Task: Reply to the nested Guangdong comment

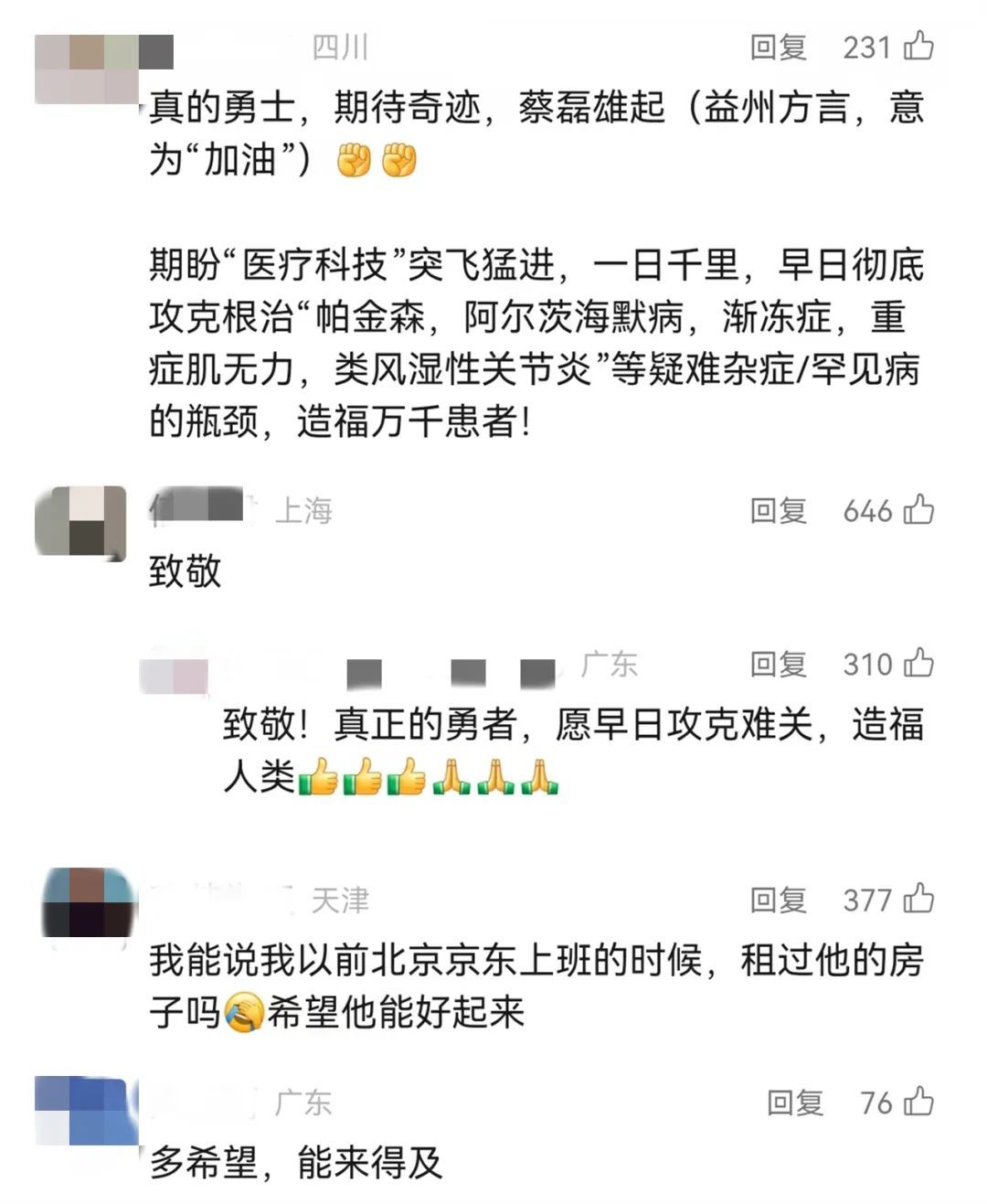Action: [x=778, y=665]
